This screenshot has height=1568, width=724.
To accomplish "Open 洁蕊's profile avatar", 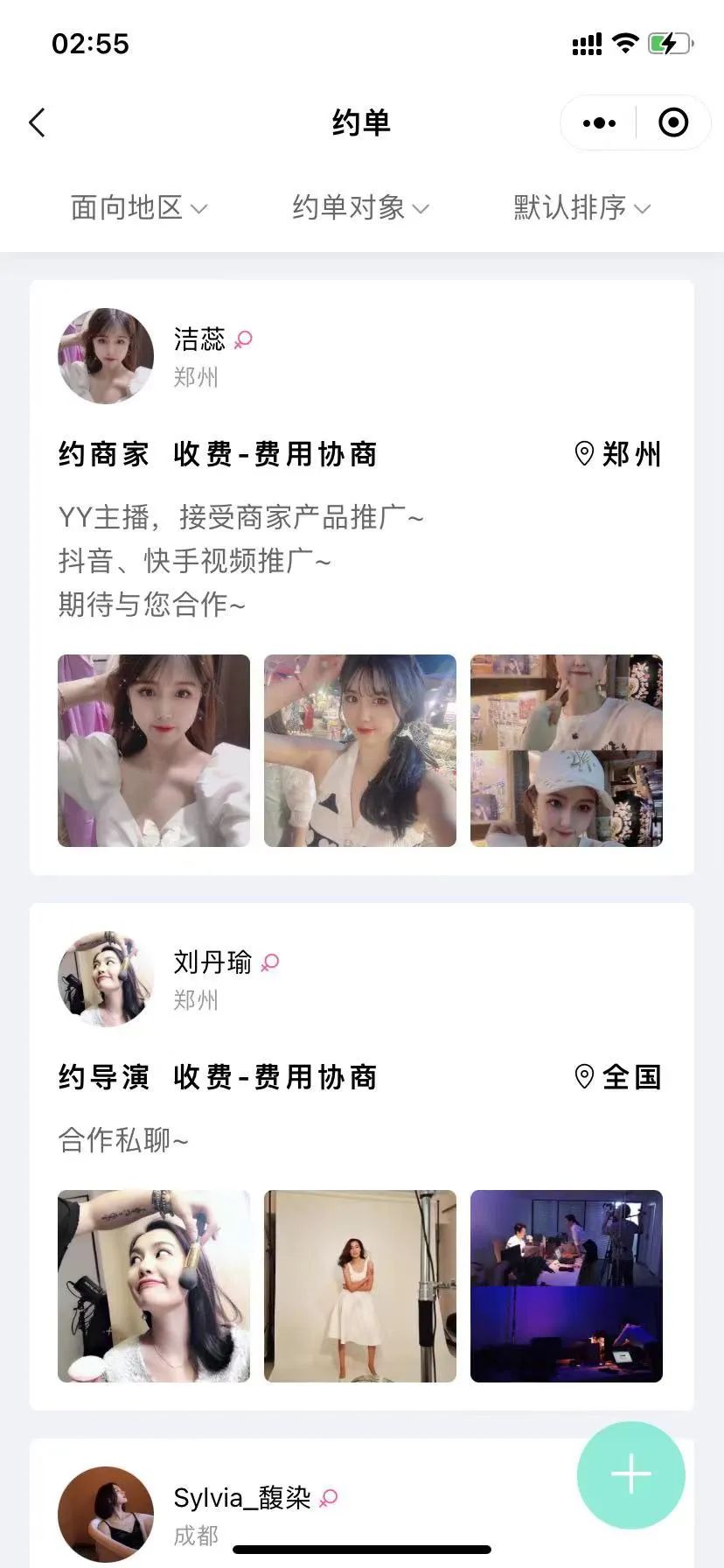I will [106, 356].
